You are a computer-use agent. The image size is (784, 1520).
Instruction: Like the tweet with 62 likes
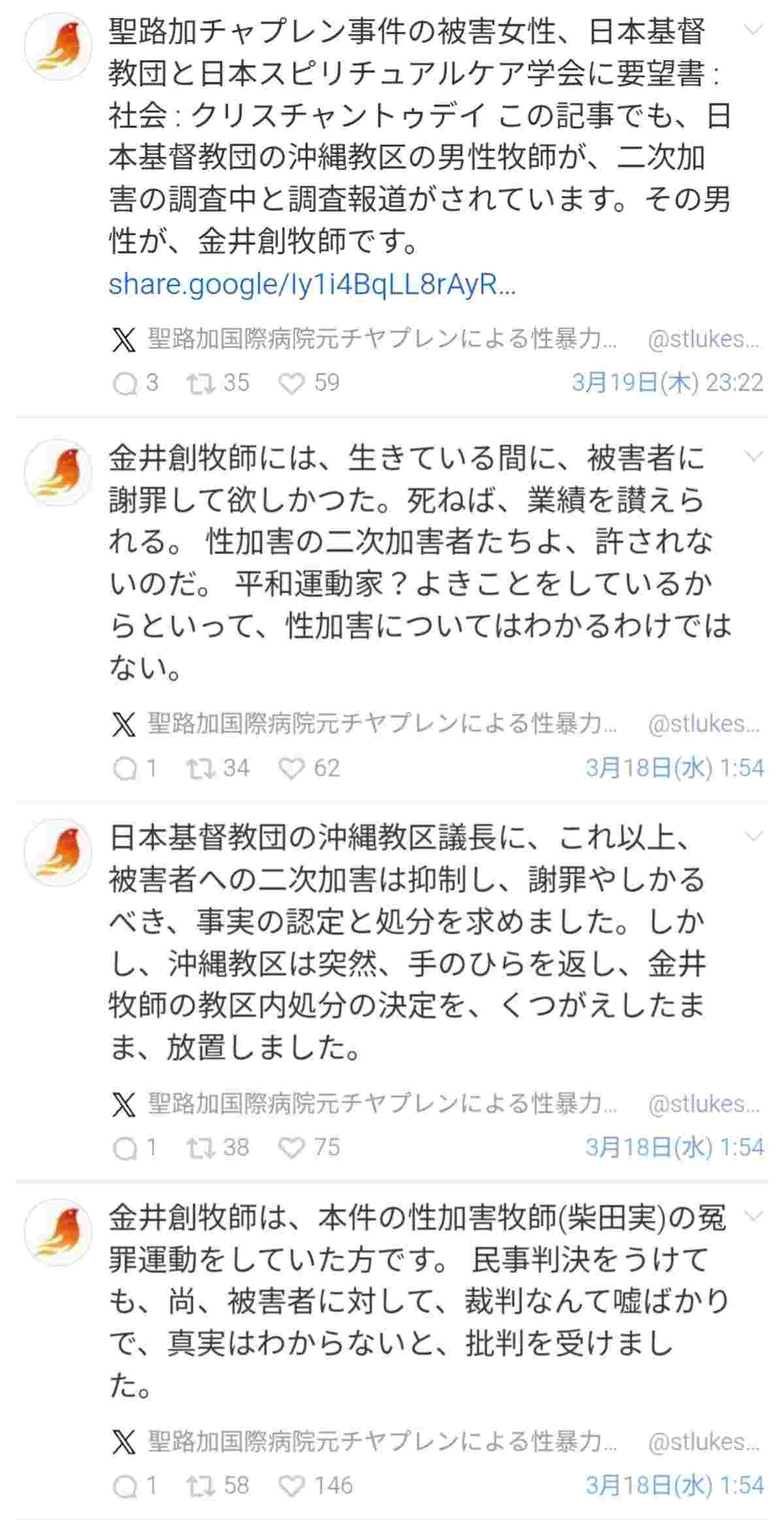(291, 768)
